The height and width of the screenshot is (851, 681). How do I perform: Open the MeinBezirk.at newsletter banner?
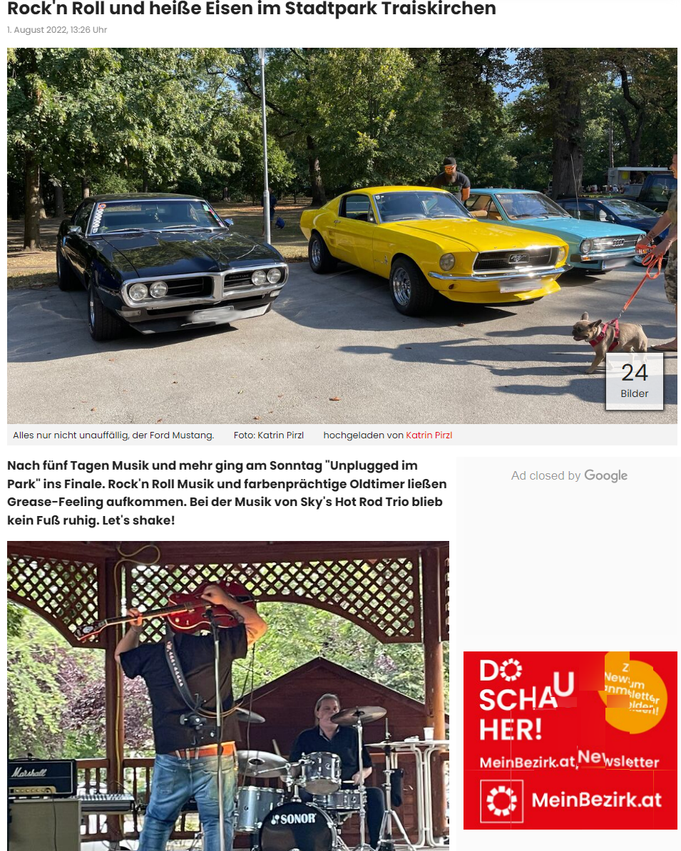[x=570, y=740]
